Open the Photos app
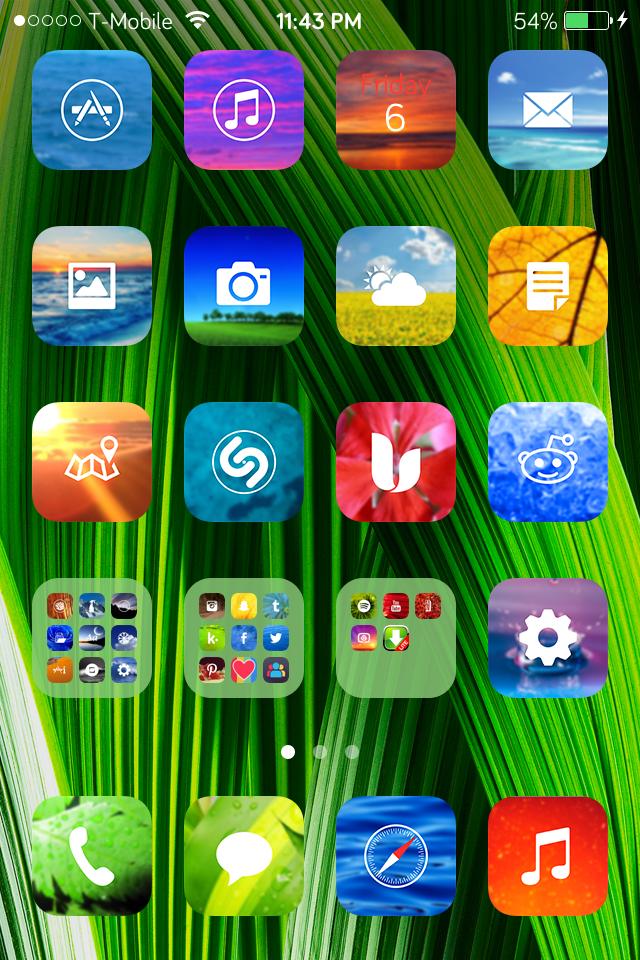Image resolution: width=640 pixels, height=960 pixels. pyautogui.click(x=92, y=286)
